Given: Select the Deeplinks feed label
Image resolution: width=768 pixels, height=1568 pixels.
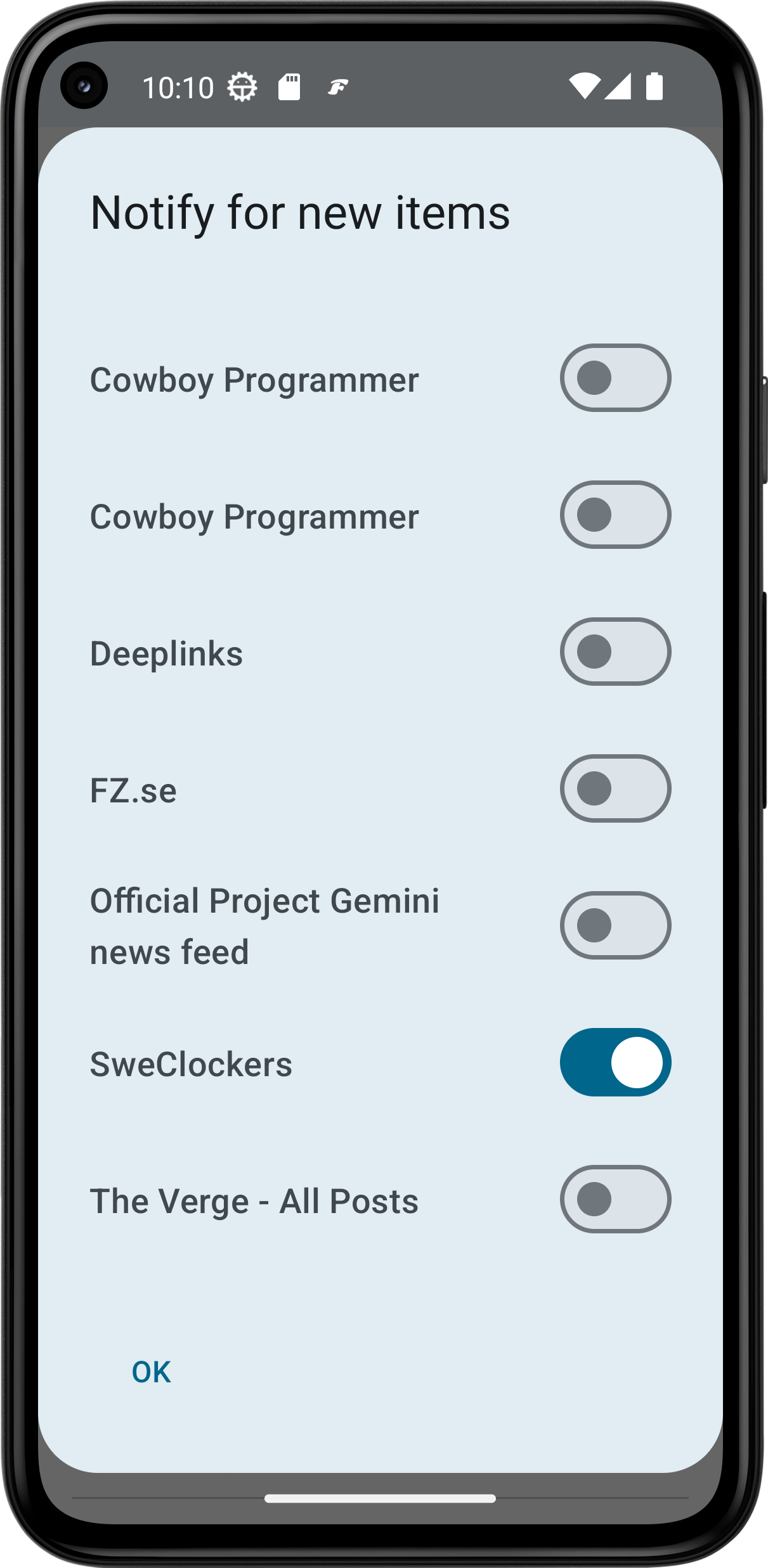Looking at the screenshot, I should [x=167, y=652].
